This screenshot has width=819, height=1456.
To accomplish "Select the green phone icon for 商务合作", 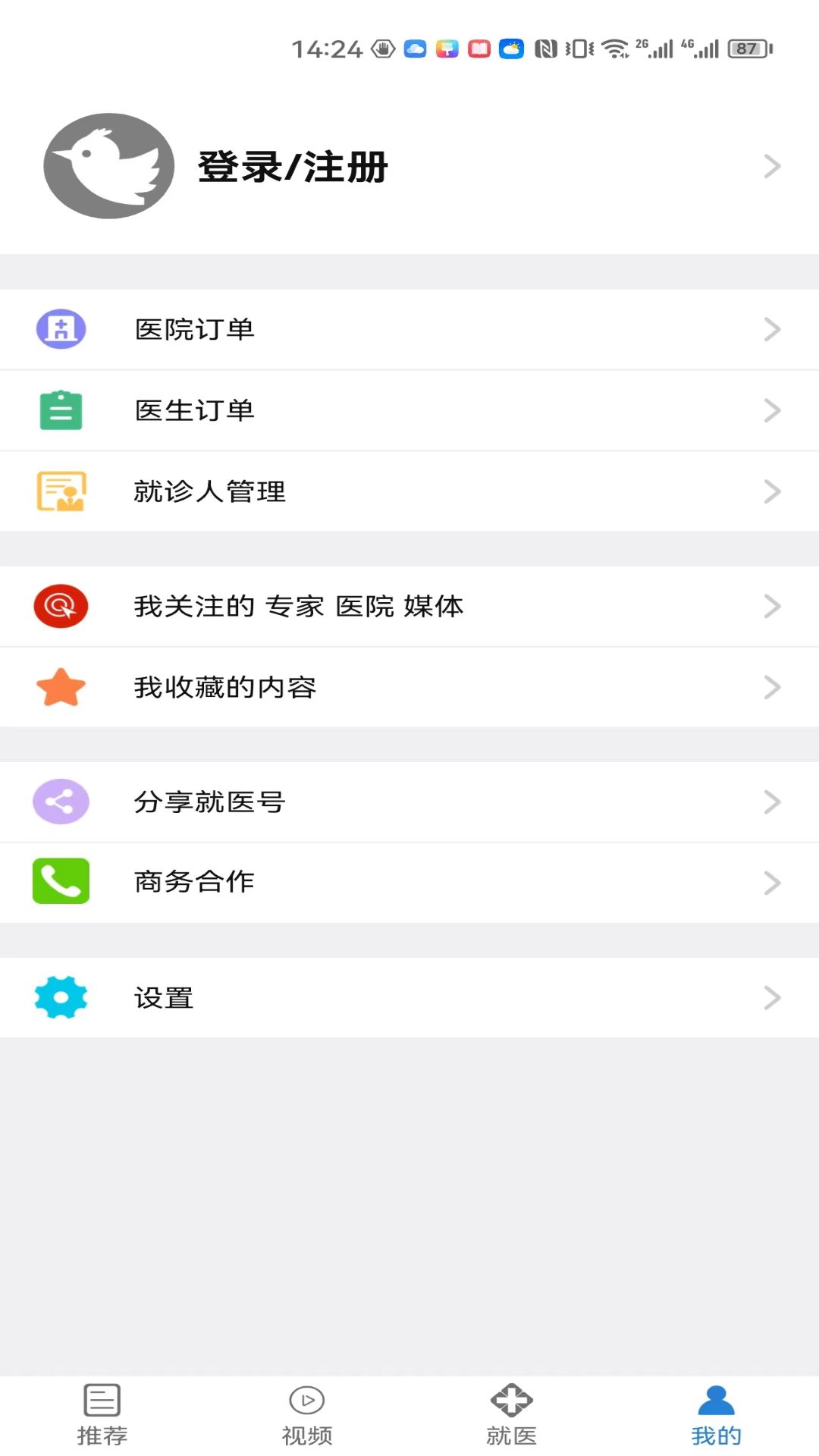I will (61, 882).
